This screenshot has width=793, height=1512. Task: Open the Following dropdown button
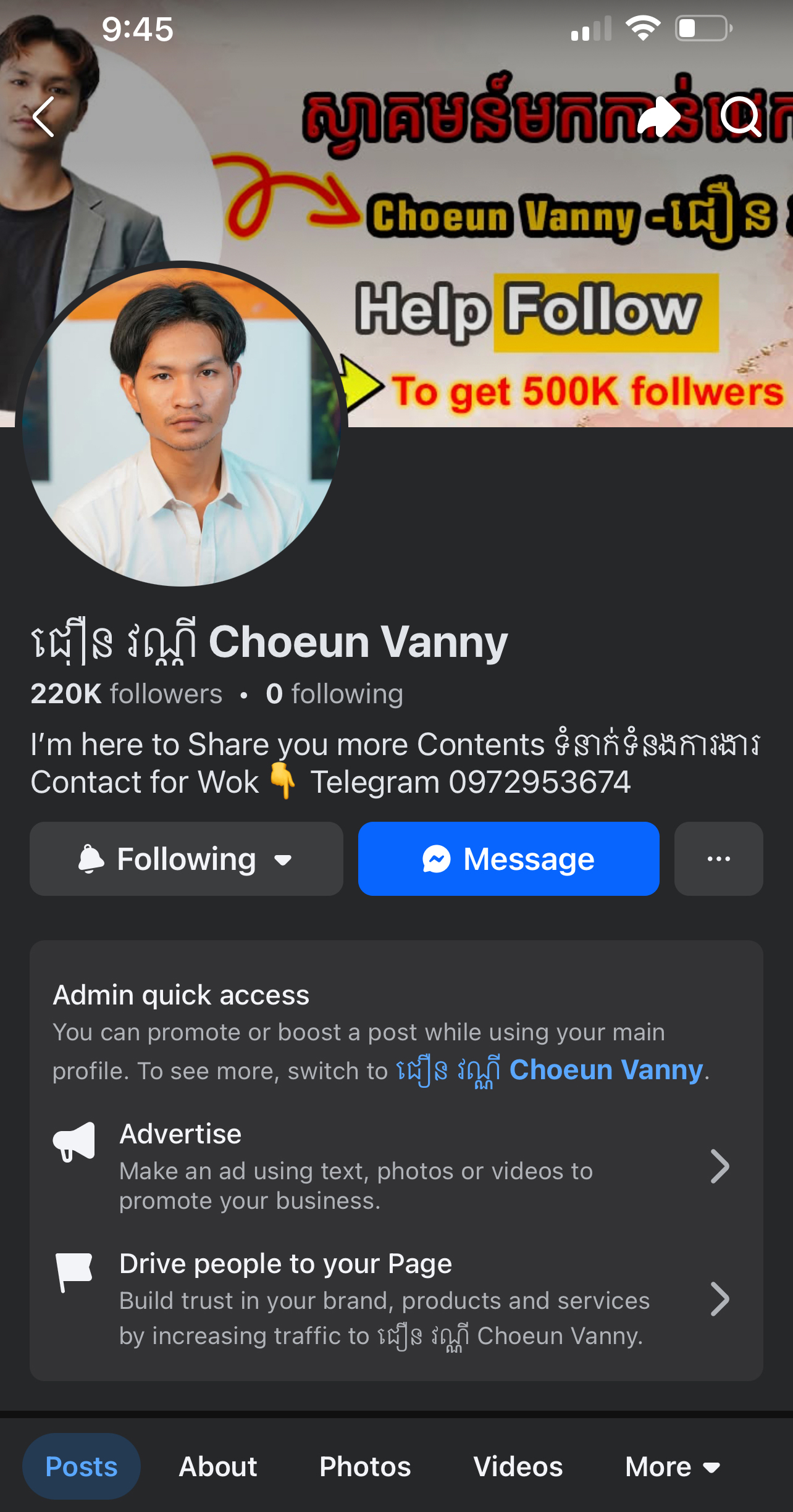pyautogui.click(x=186, y=859)
